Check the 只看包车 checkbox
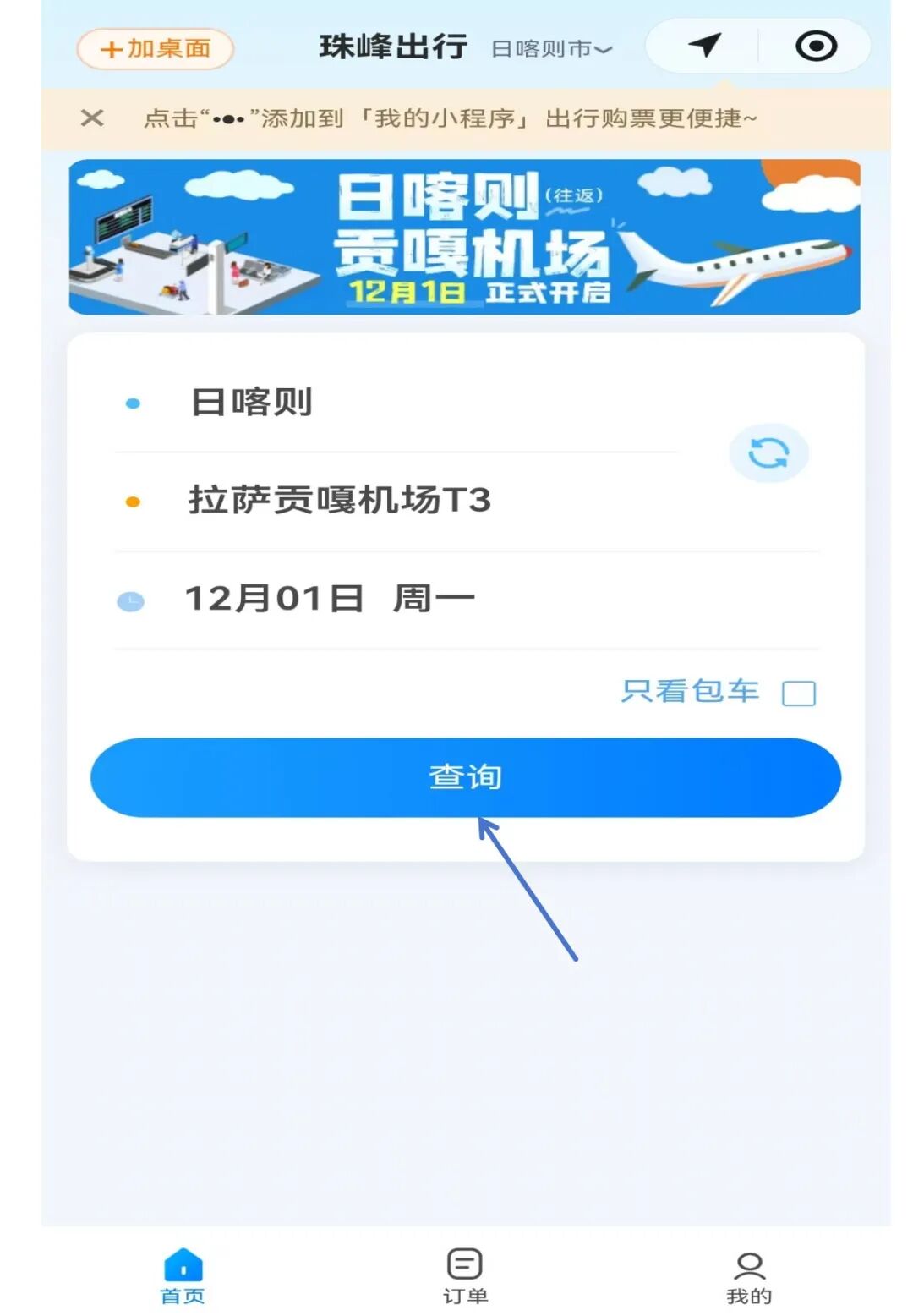 tap(798, 694)
